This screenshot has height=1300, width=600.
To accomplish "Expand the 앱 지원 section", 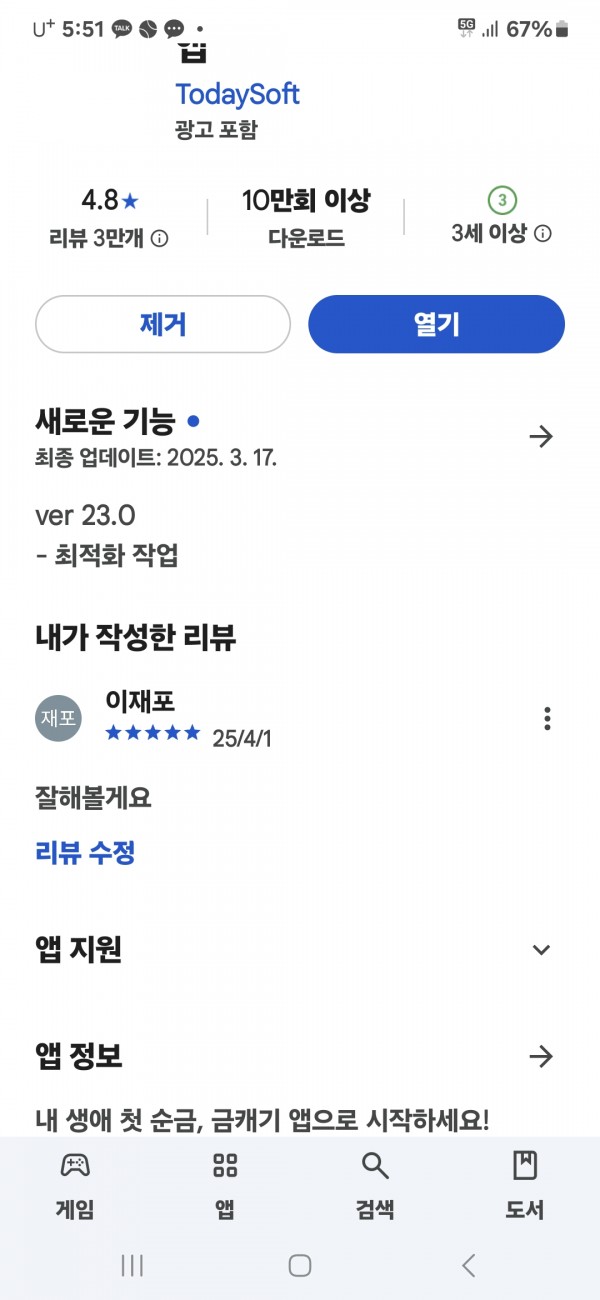I will pyautogui.click(x=541, y=950).
